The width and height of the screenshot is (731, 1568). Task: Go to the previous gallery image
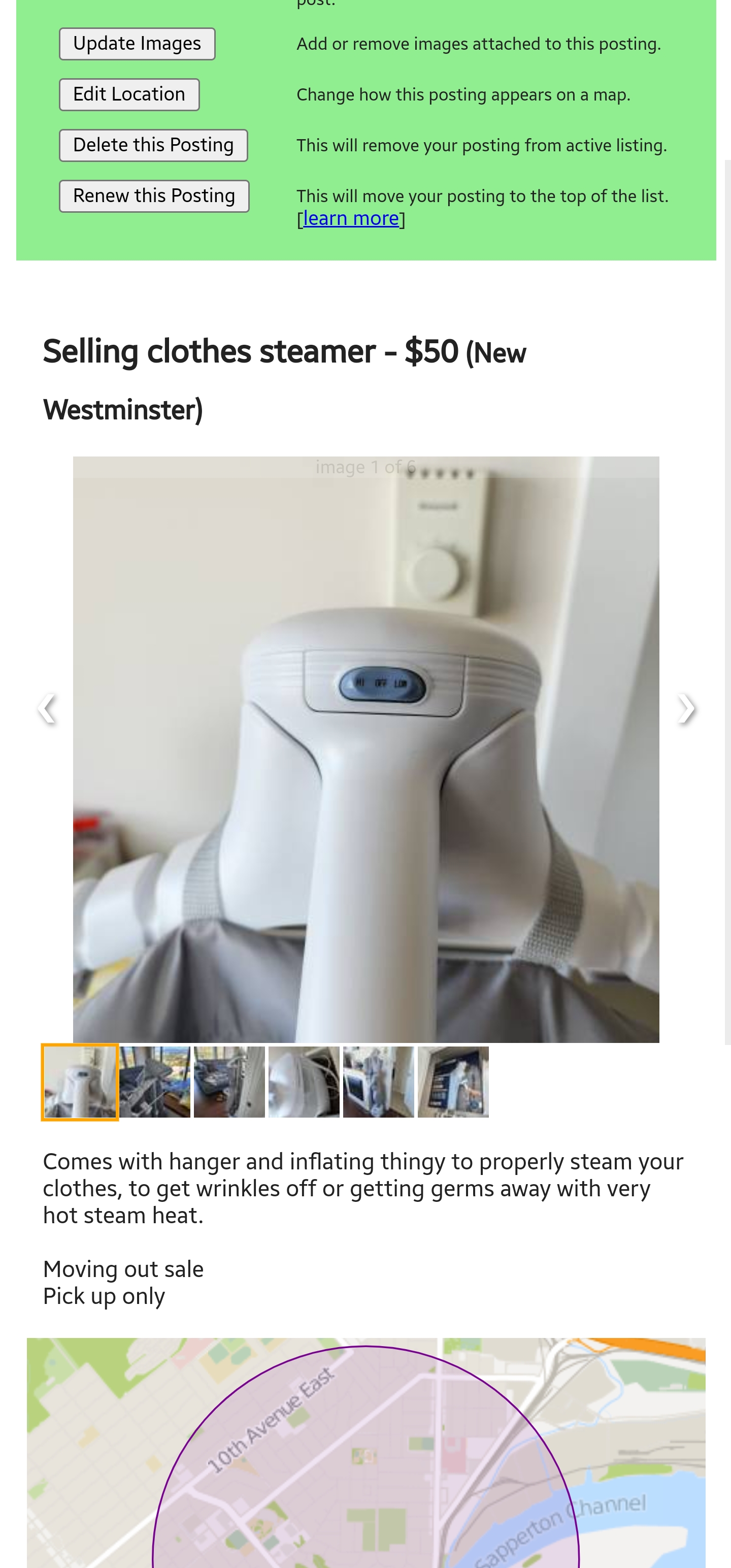(46, 708)
